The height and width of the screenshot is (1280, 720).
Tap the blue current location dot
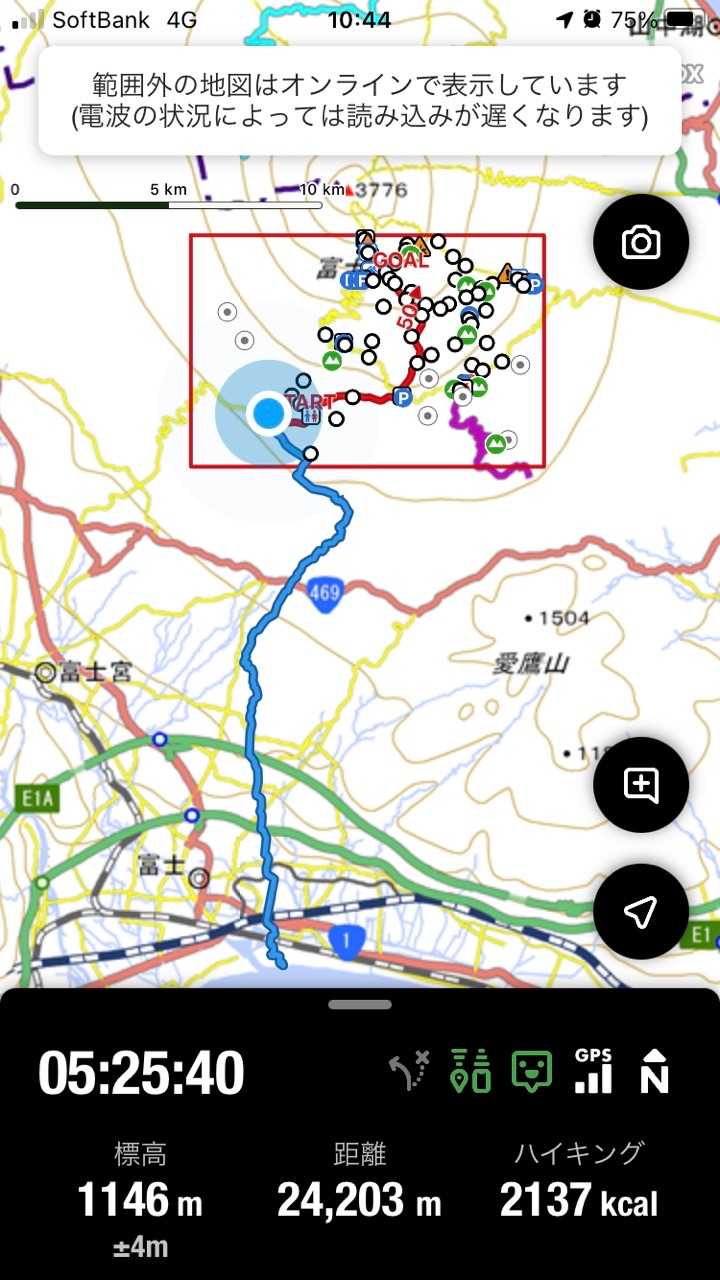[267, 412]
